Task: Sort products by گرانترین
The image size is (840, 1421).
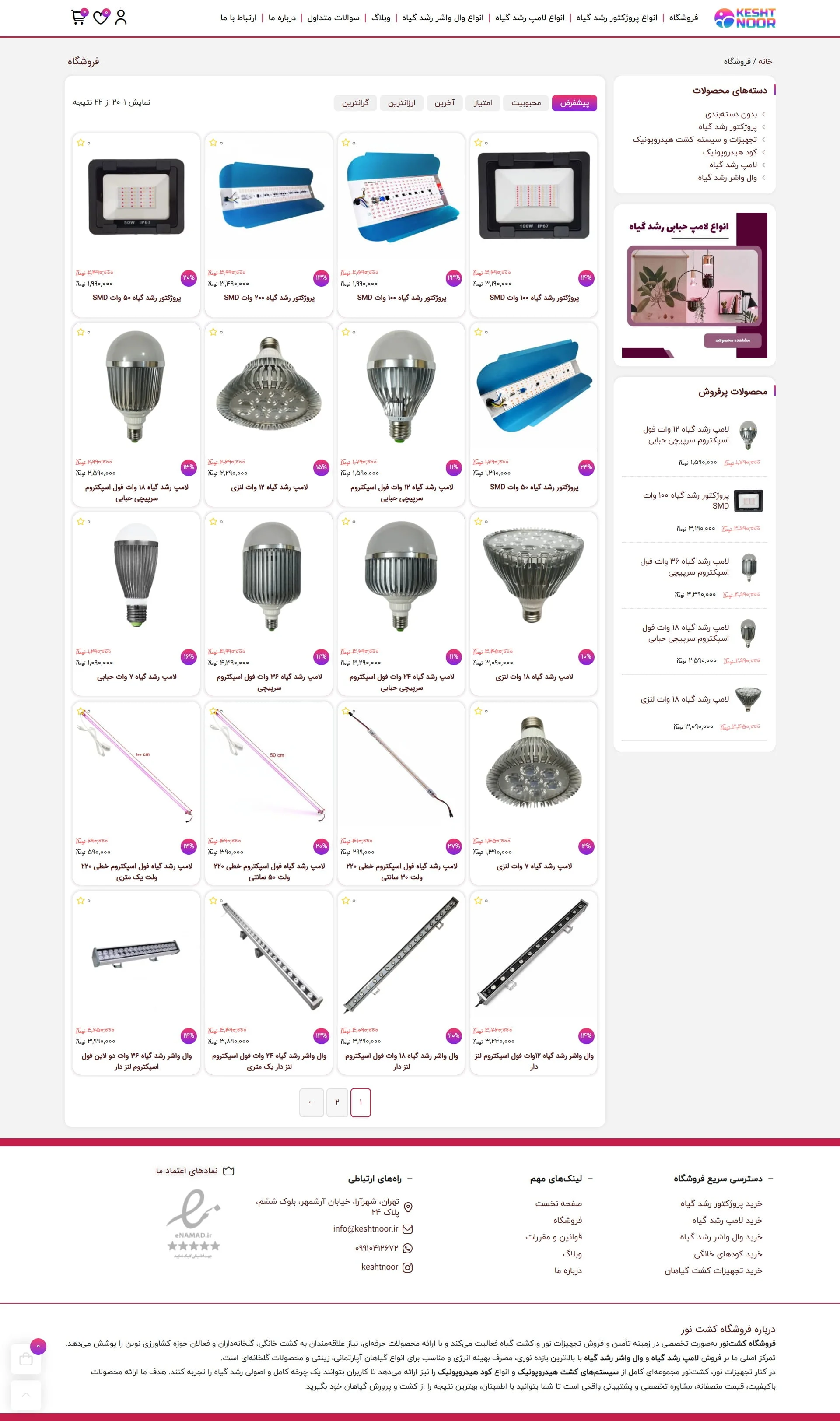Action: (x=355, y=103)
